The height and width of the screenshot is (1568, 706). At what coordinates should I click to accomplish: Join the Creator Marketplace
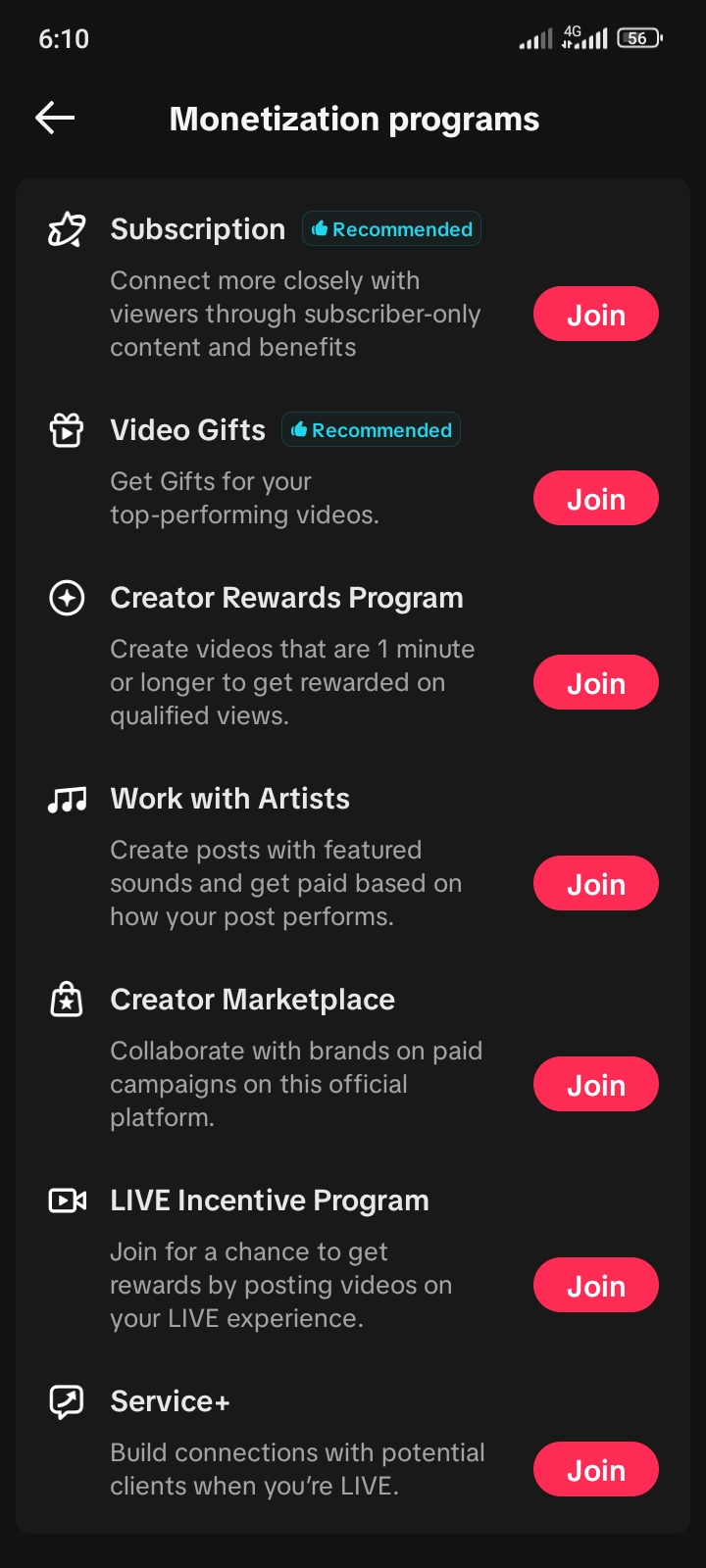coord(596,1085)
